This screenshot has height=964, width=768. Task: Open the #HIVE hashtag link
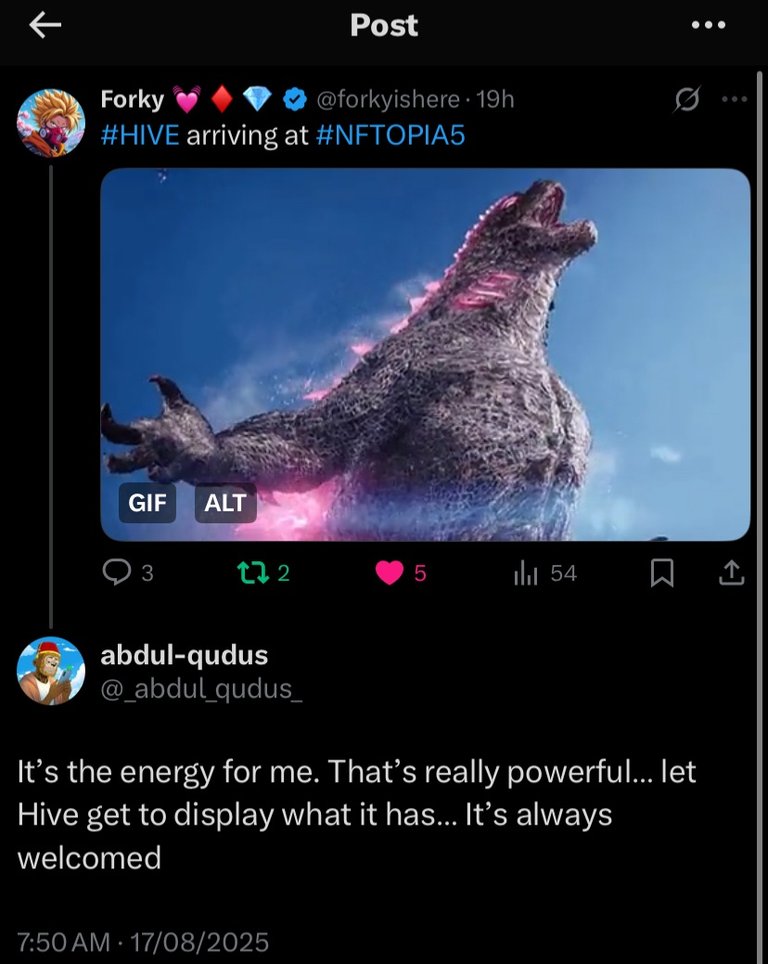[140, 136]
